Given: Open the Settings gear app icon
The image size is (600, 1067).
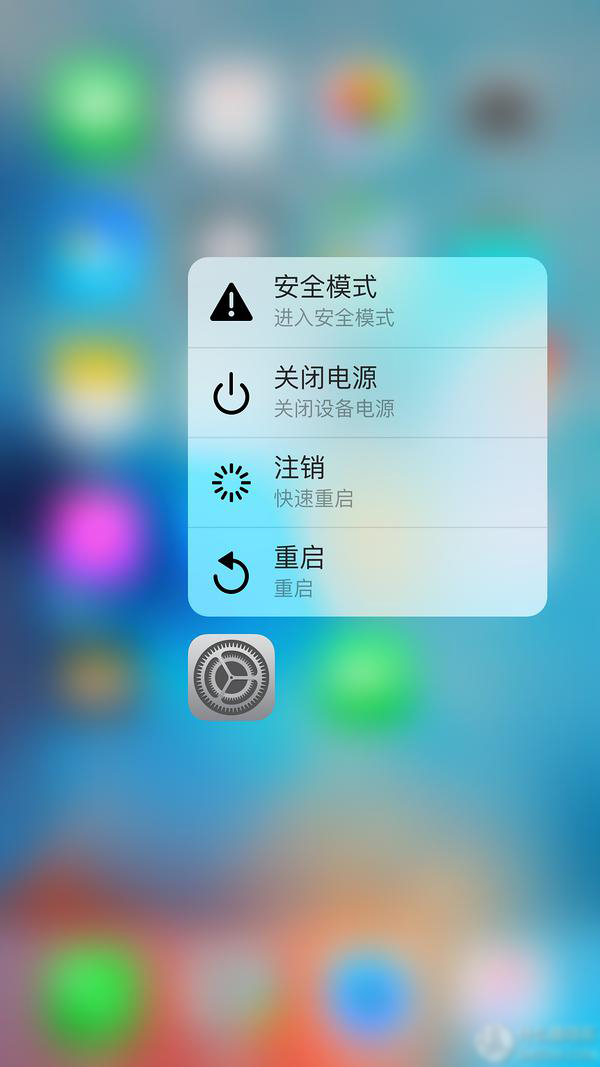Looking at the screenshot, I should tap(231, 677).
